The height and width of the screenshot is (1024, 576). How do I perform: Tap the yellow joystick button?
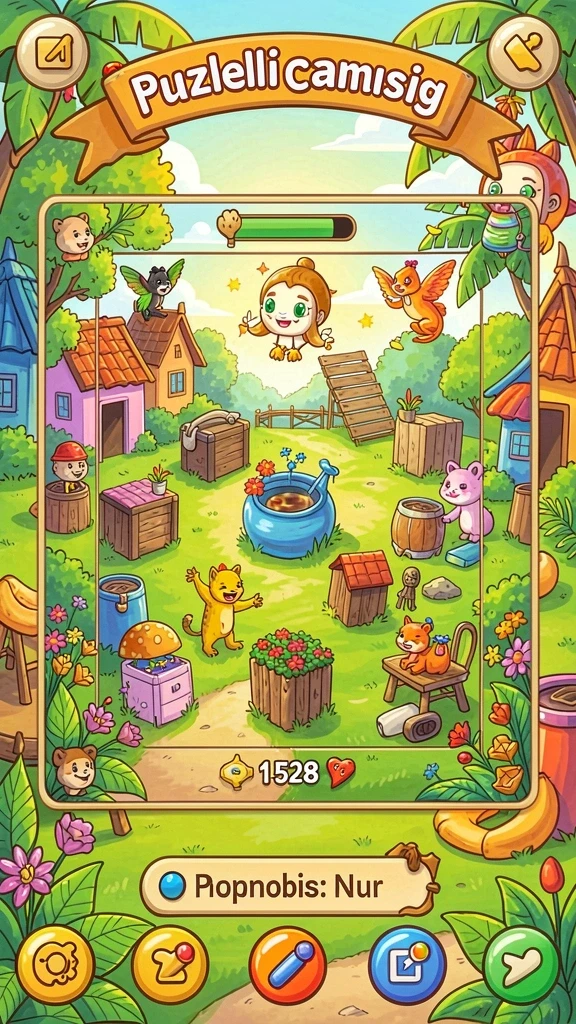[170, 964]
